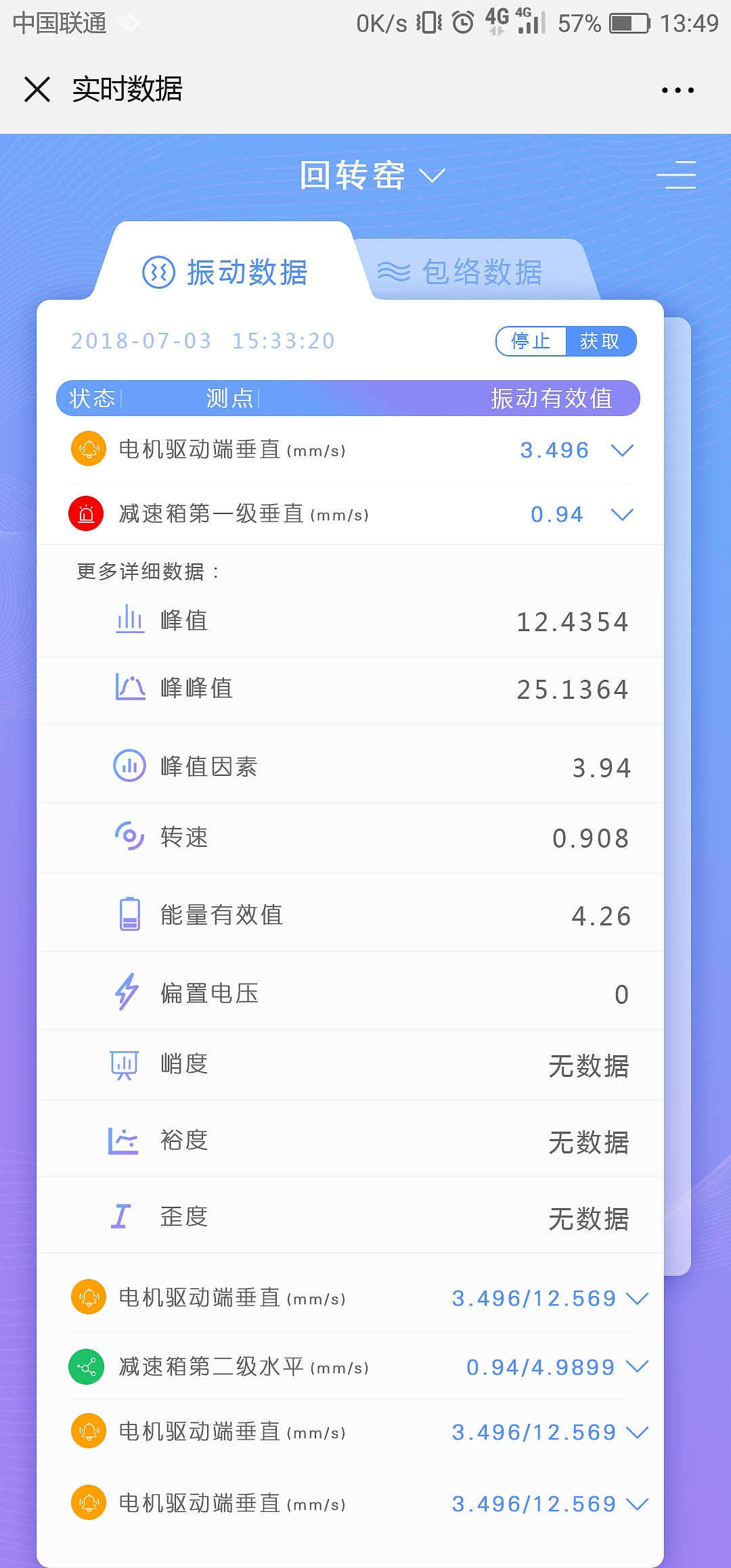Expand the 电机驱动端垂直 3.496 row

point(621,451)
